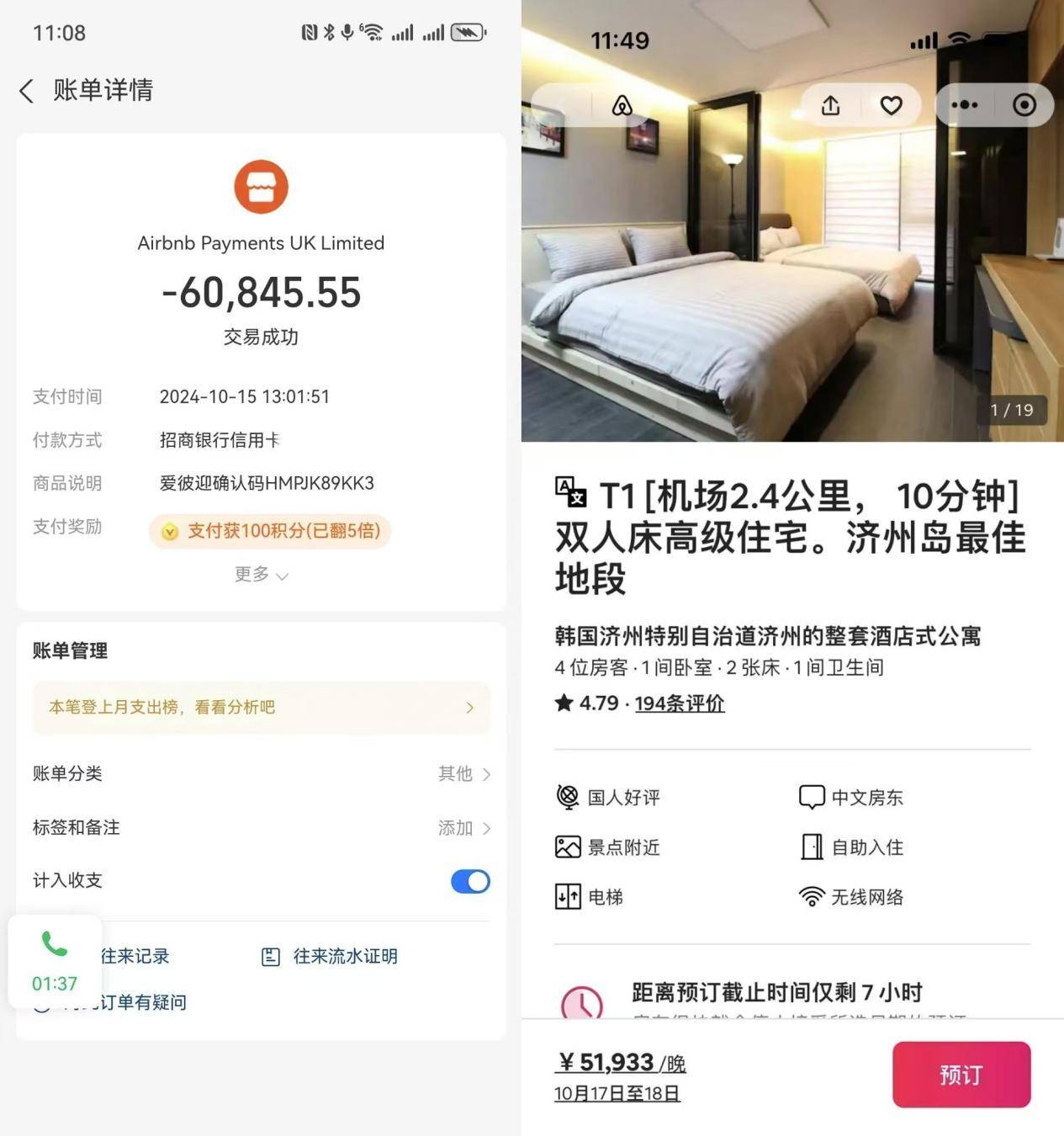This screenshot has height=1136, width=1064.
Task: Tap the Airbnb logo in the photo header
Action: point(623,104)
